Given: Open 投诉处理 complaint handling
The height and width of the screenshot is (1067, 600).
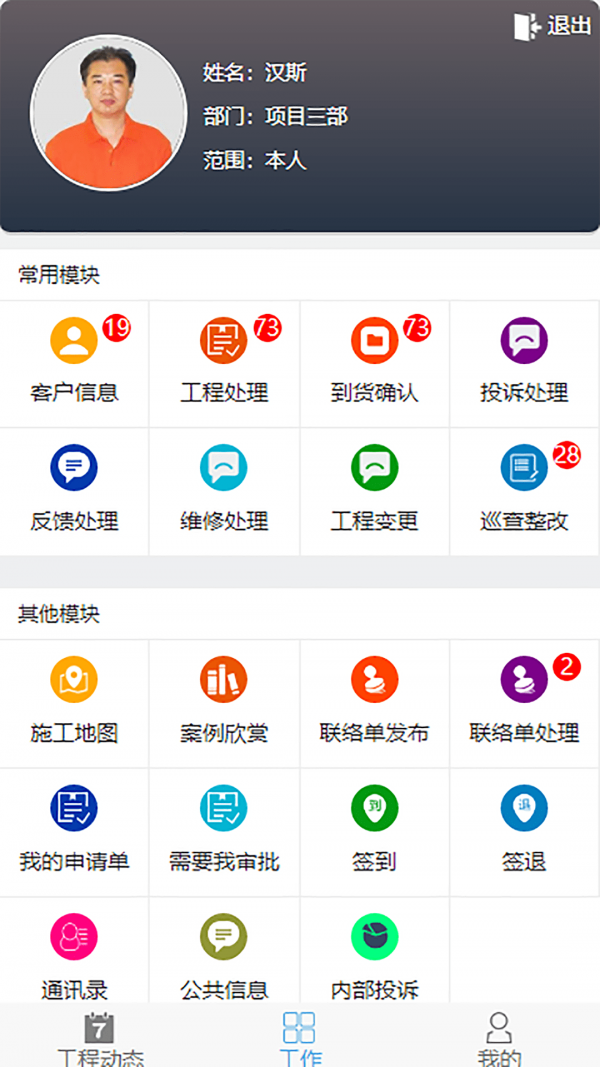Looking at the screenshot, I should coord(524,362).
